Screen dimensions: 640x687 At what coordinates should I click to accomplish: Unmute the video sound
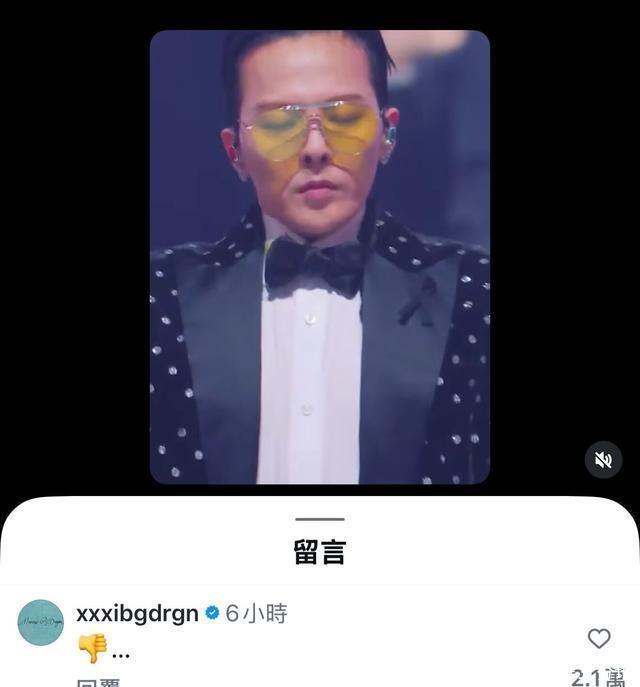603,459
